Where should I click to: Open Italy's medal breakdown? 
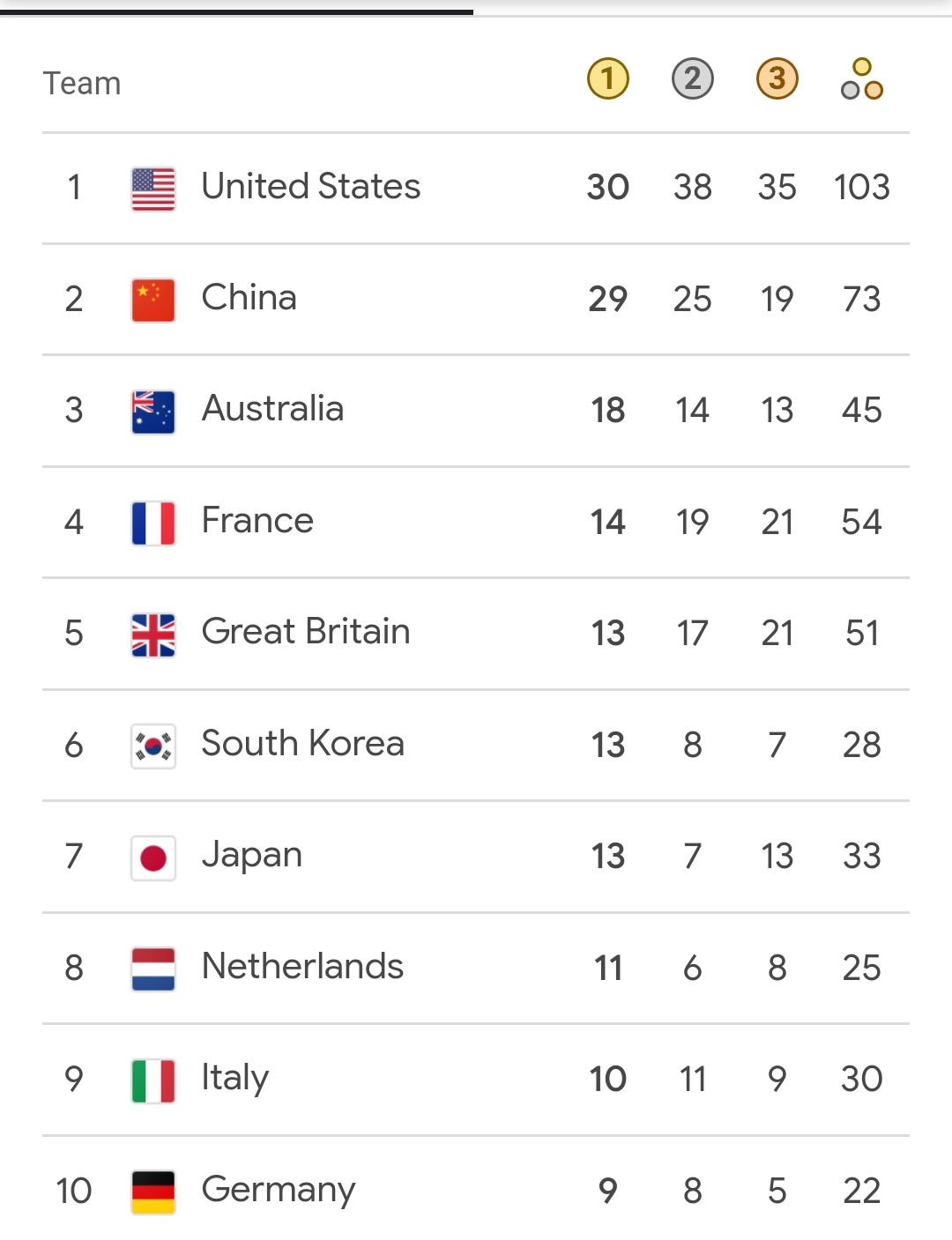[x=234, y=1078]
